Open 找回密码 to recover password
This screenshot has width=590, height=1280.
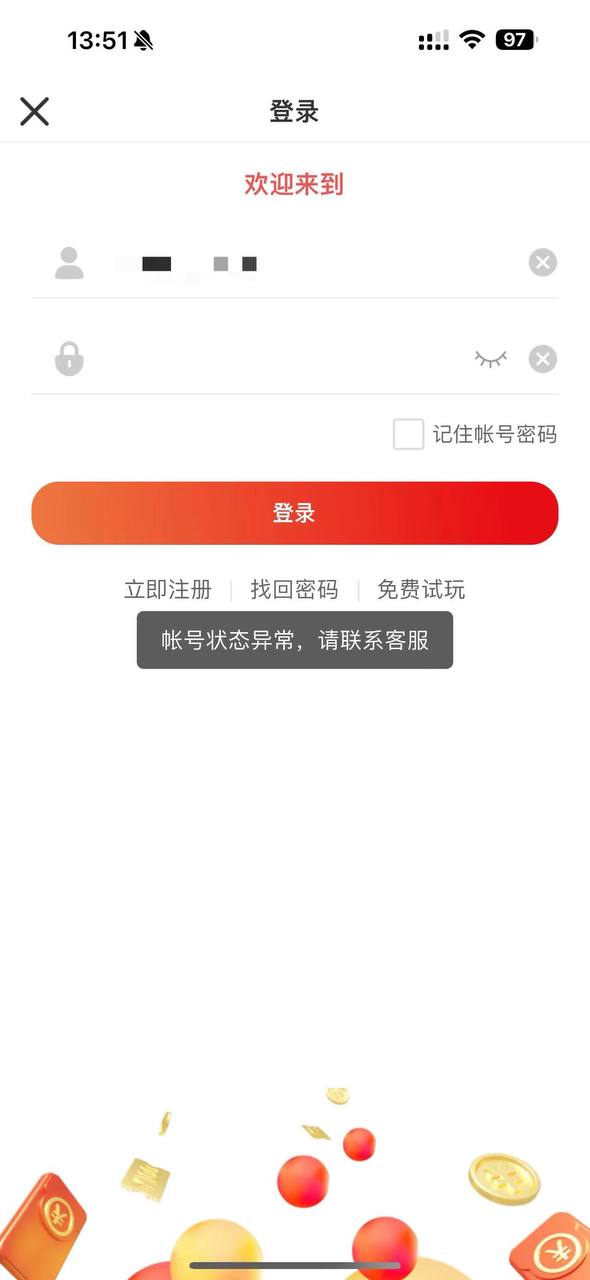pyautogui.click(x=294, y=590)
